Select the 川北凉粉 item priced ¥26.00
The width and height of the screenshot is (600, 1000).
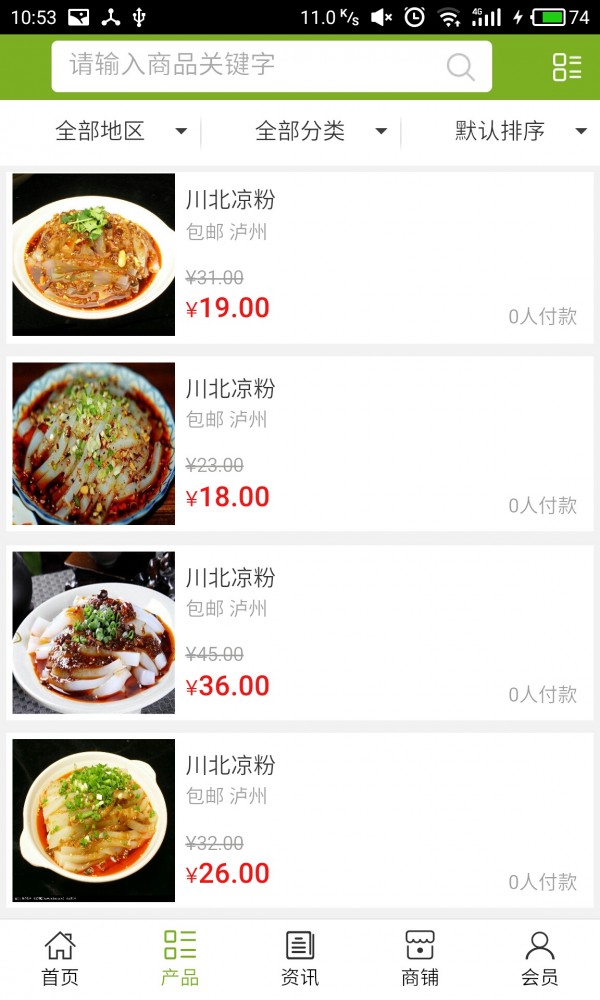coord(300,820)
